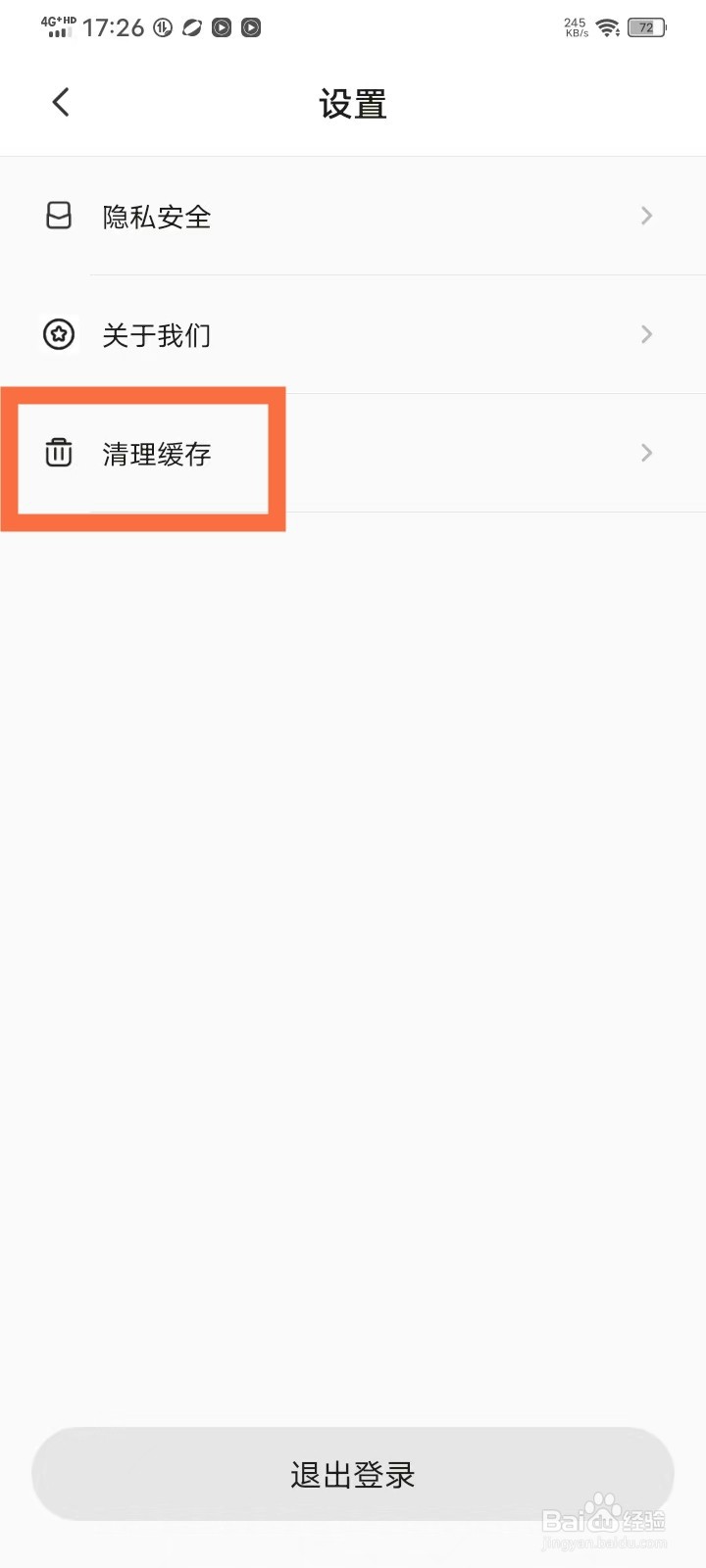Open the 隐私安全 settings entry
706x1568 pixels.
click(158, 216)
